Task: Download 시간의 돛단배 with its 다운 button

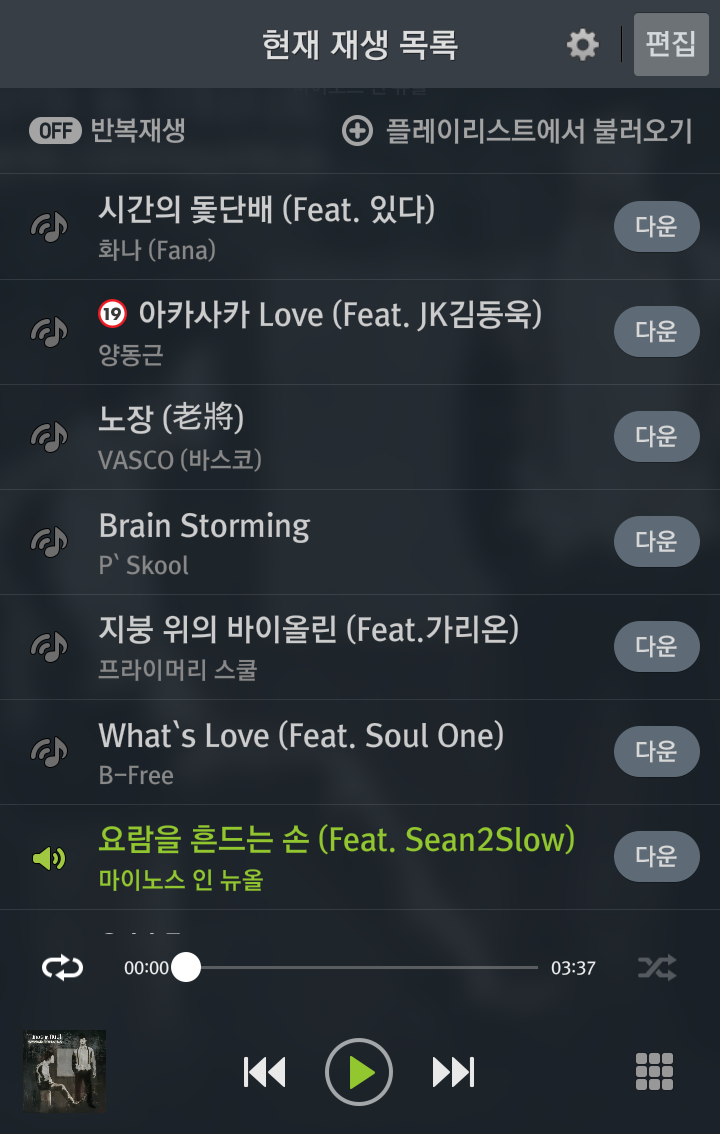Action: [x=656, y=226]
